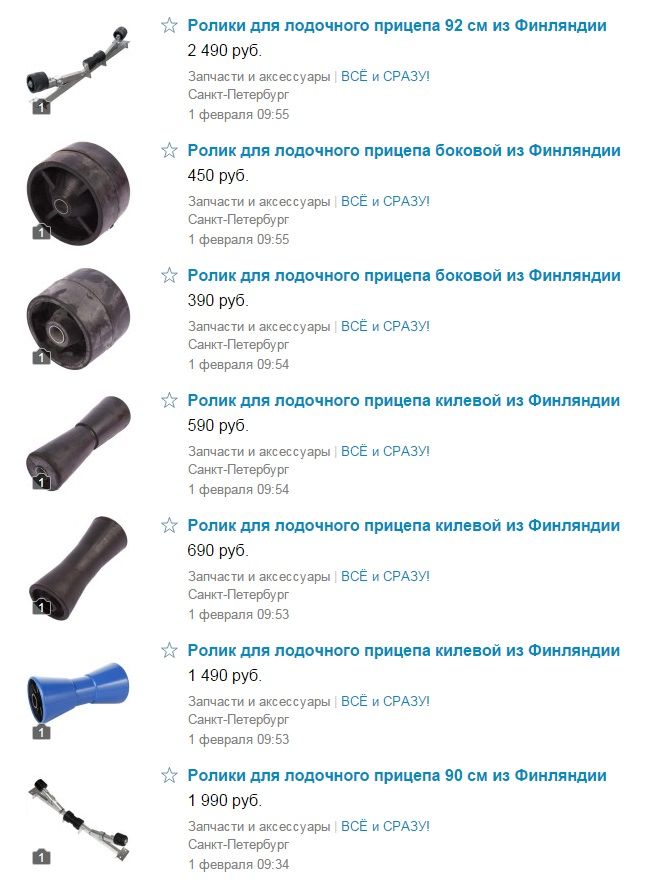Tap the thumbnail of the 450 руб. side roller
663x885 pixels.
pos(79,190)
